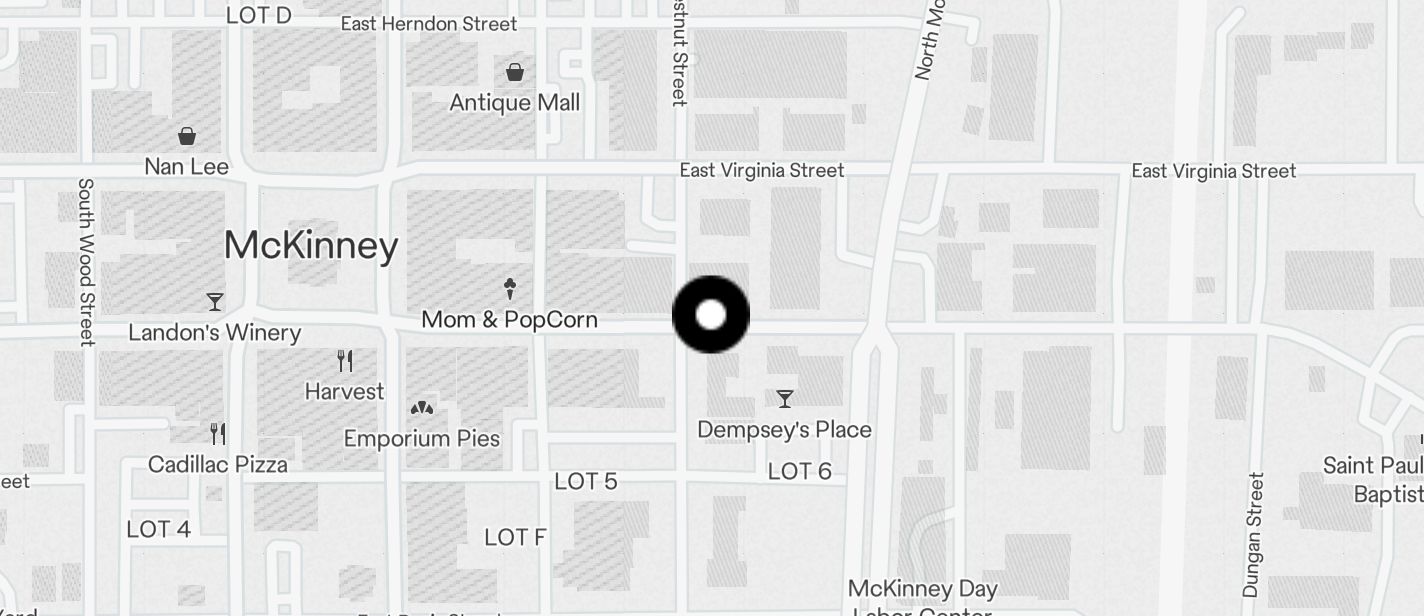1424x616 pixels.
Task: Select the Mom & PopCorn ice cream marker
Action: click(510, 290)
